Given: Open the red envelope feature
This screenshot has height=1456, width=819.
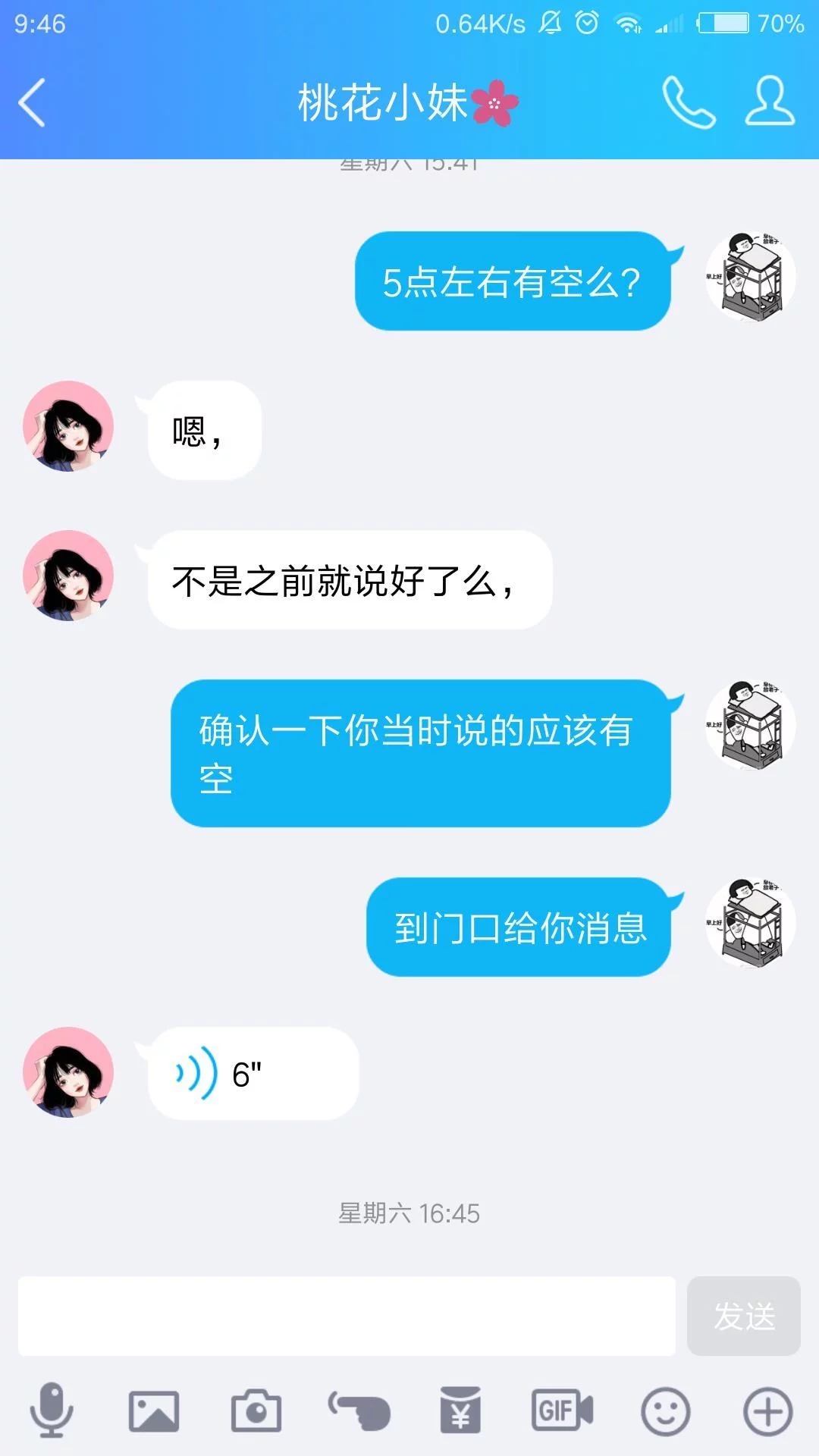Looking at the screenshot, I should tap(460, 1410).
